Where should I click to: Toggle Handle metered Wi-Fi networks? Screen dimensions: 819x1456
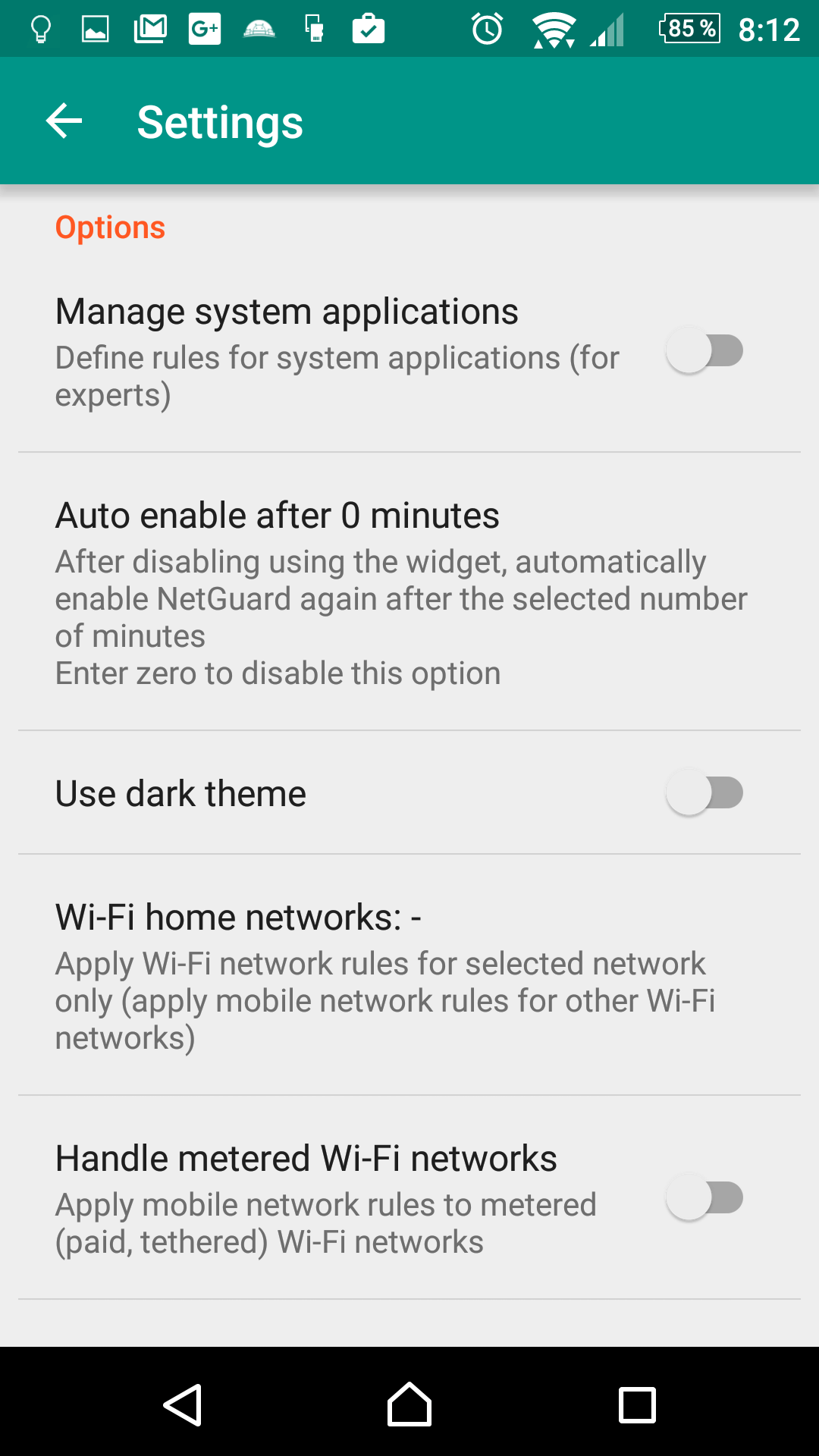(704, 1198)
